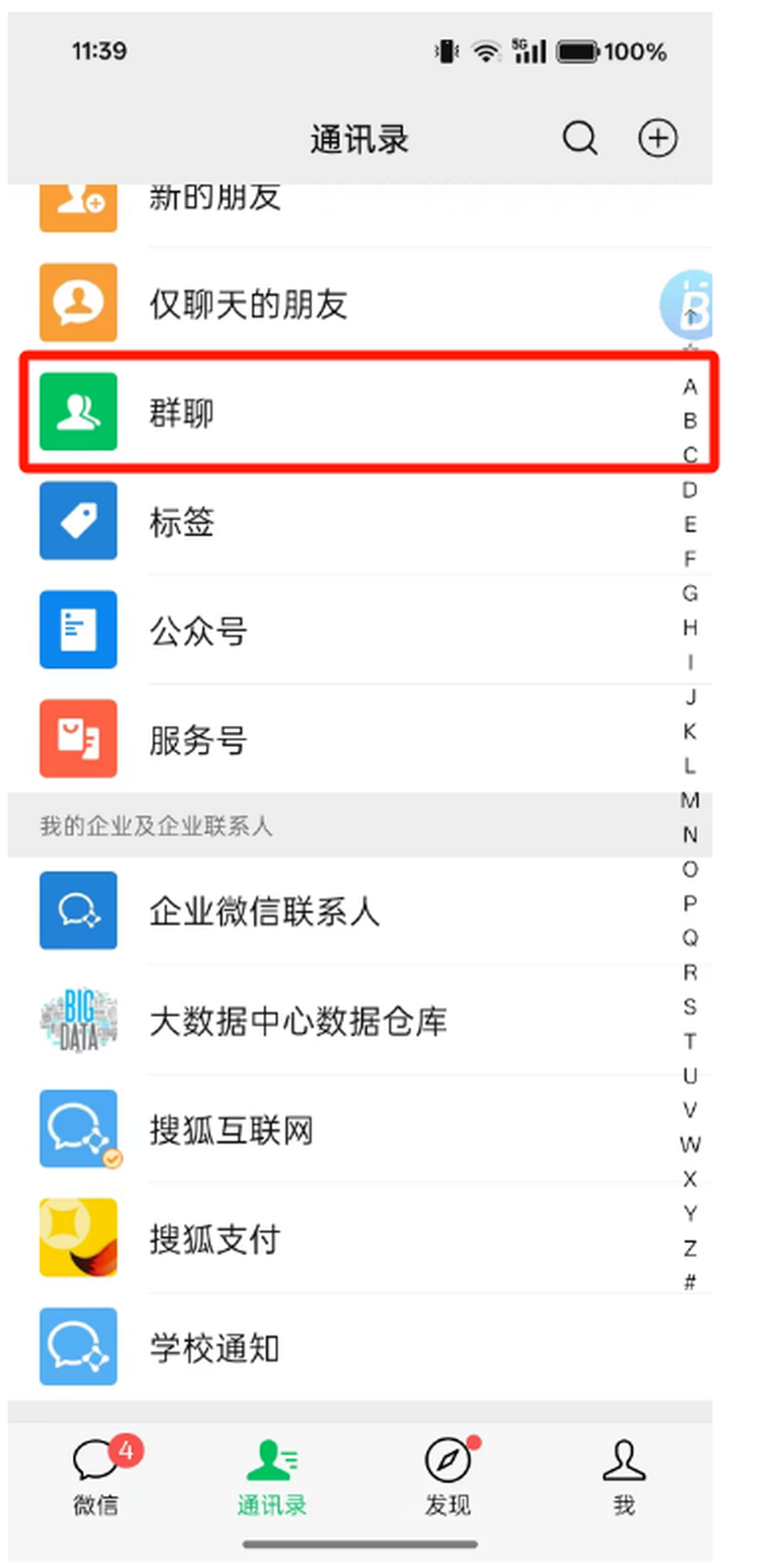This screenshot has width=770, height=1568.
Task: Open 搜狐支付
Action: (x=360, y=1238)
